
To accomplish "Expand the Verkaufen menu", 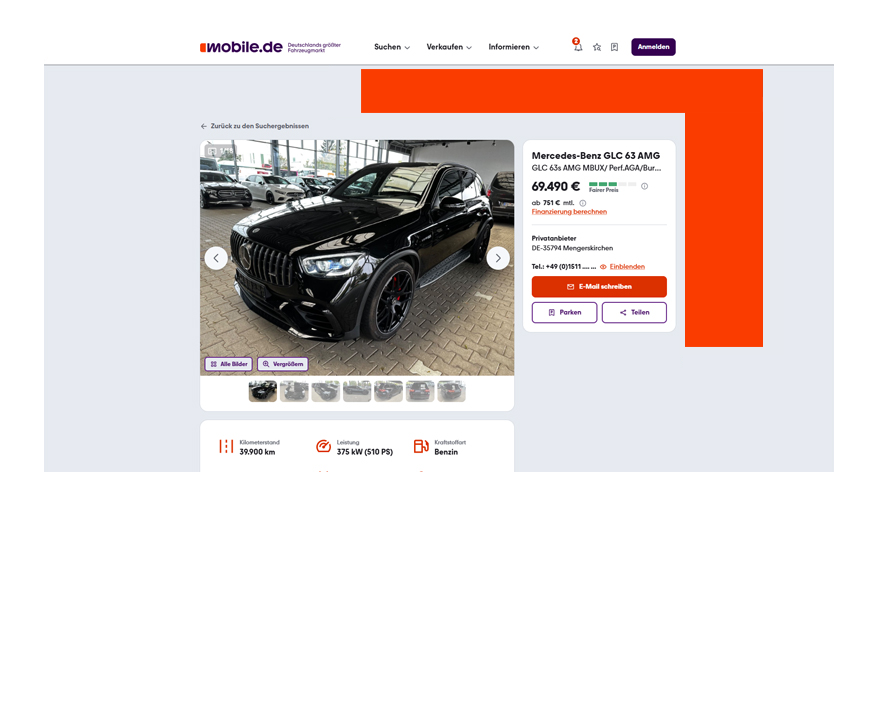I will pyautogui.click(x=449, y=47).
